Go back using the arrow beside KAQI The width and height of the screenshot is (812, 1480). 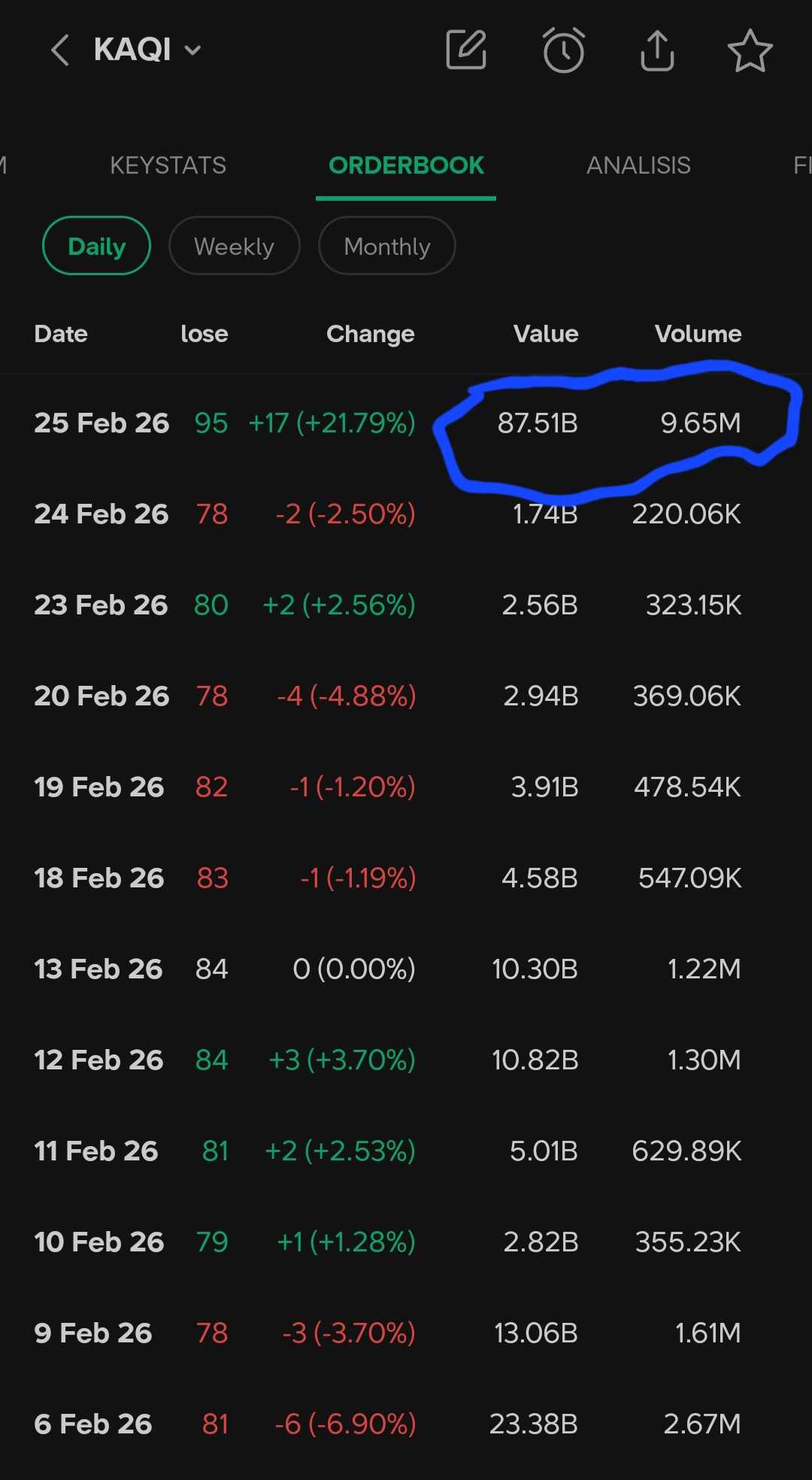[x=60, y=50]
